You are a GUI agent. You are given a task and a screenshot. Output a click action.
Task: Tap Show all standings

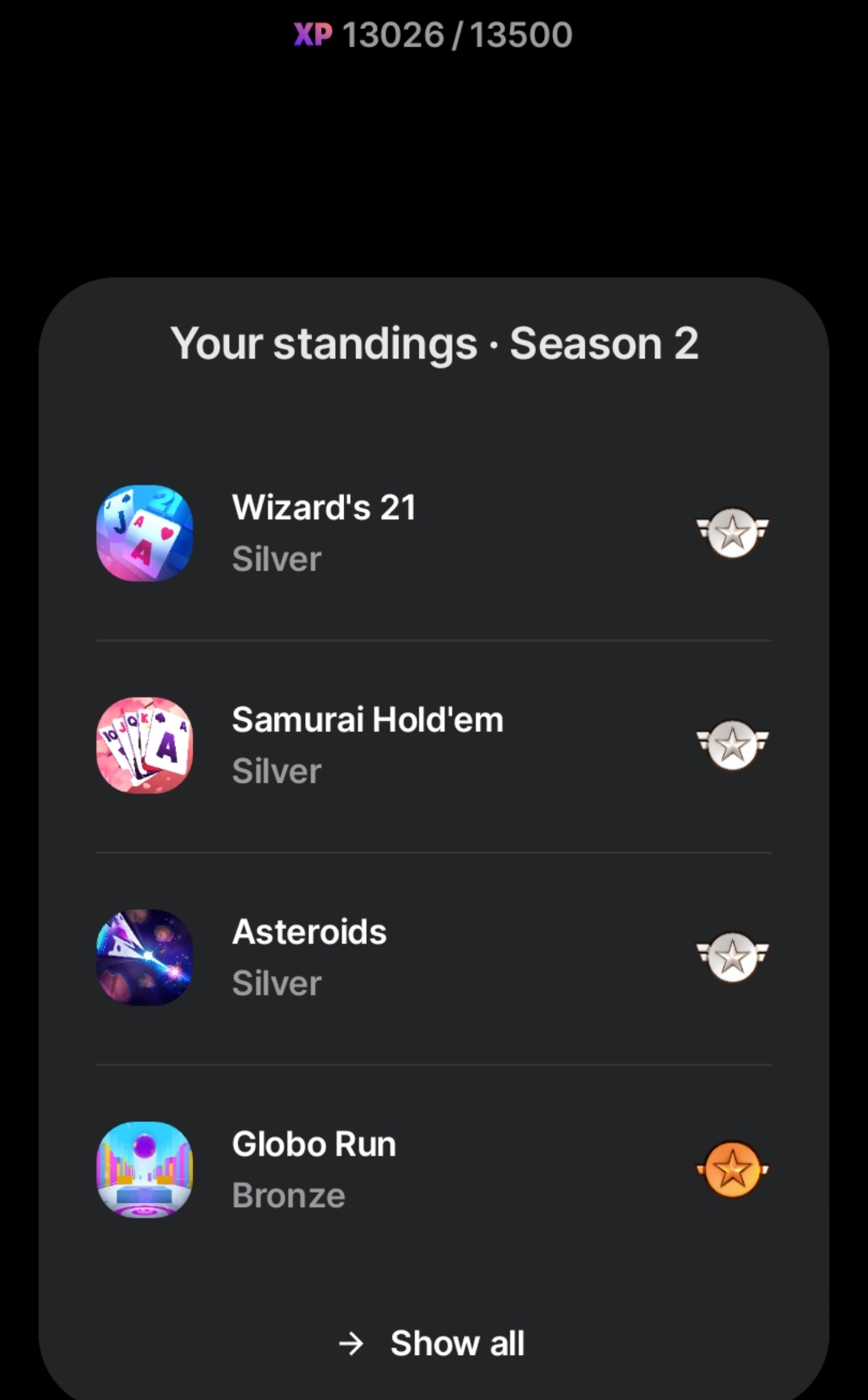click(432, 1343)
